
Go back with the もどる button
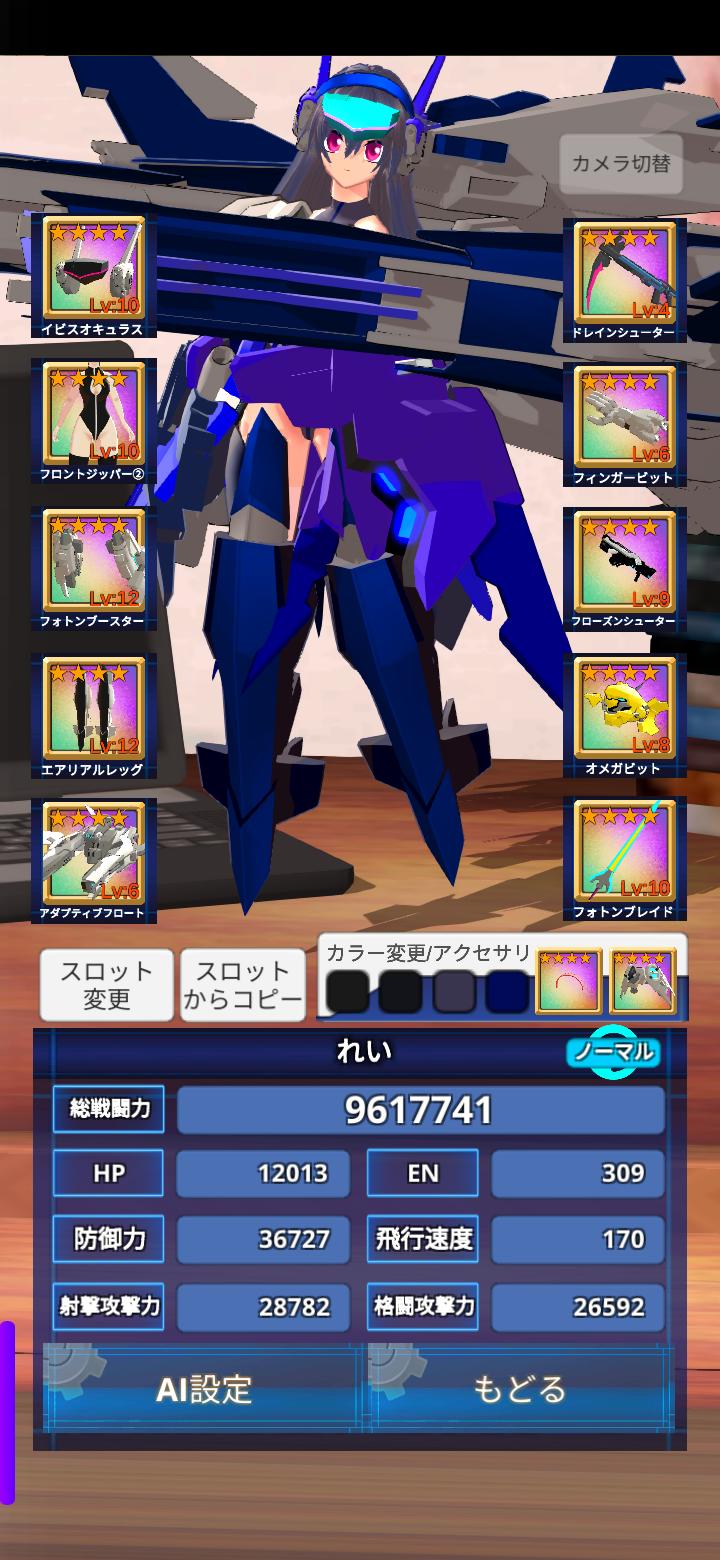pyautogui.click(x=520, y=1390)
